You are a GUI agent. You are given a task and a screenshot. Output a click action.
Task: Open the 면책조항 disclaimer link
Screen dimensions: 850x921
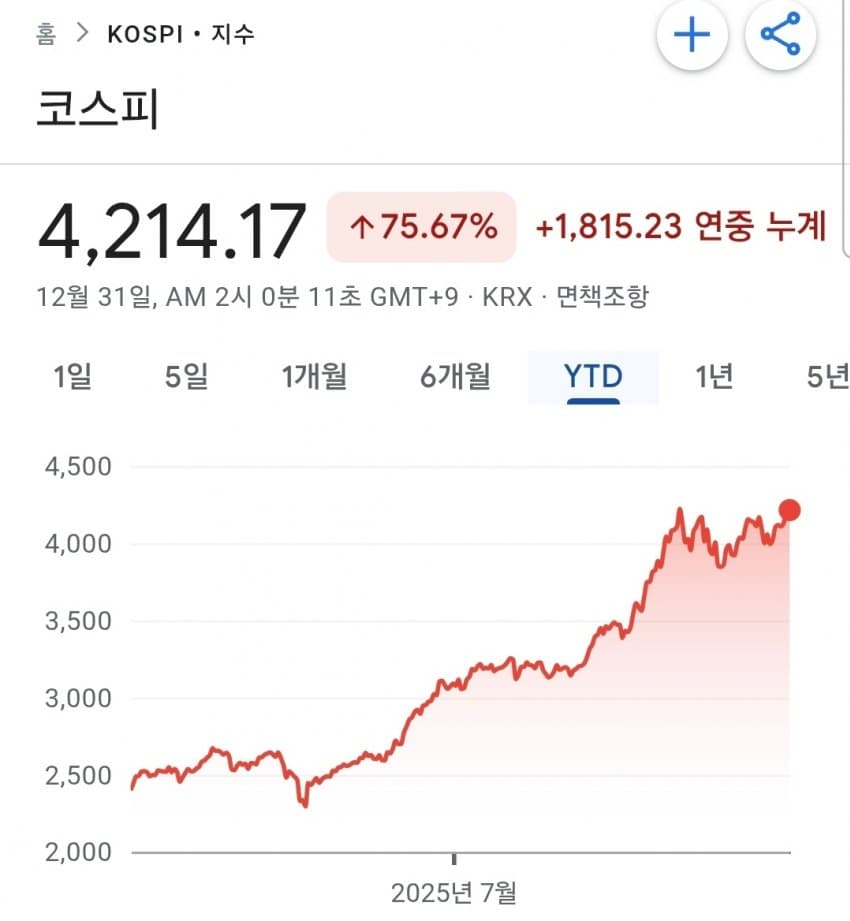[604, 297]
